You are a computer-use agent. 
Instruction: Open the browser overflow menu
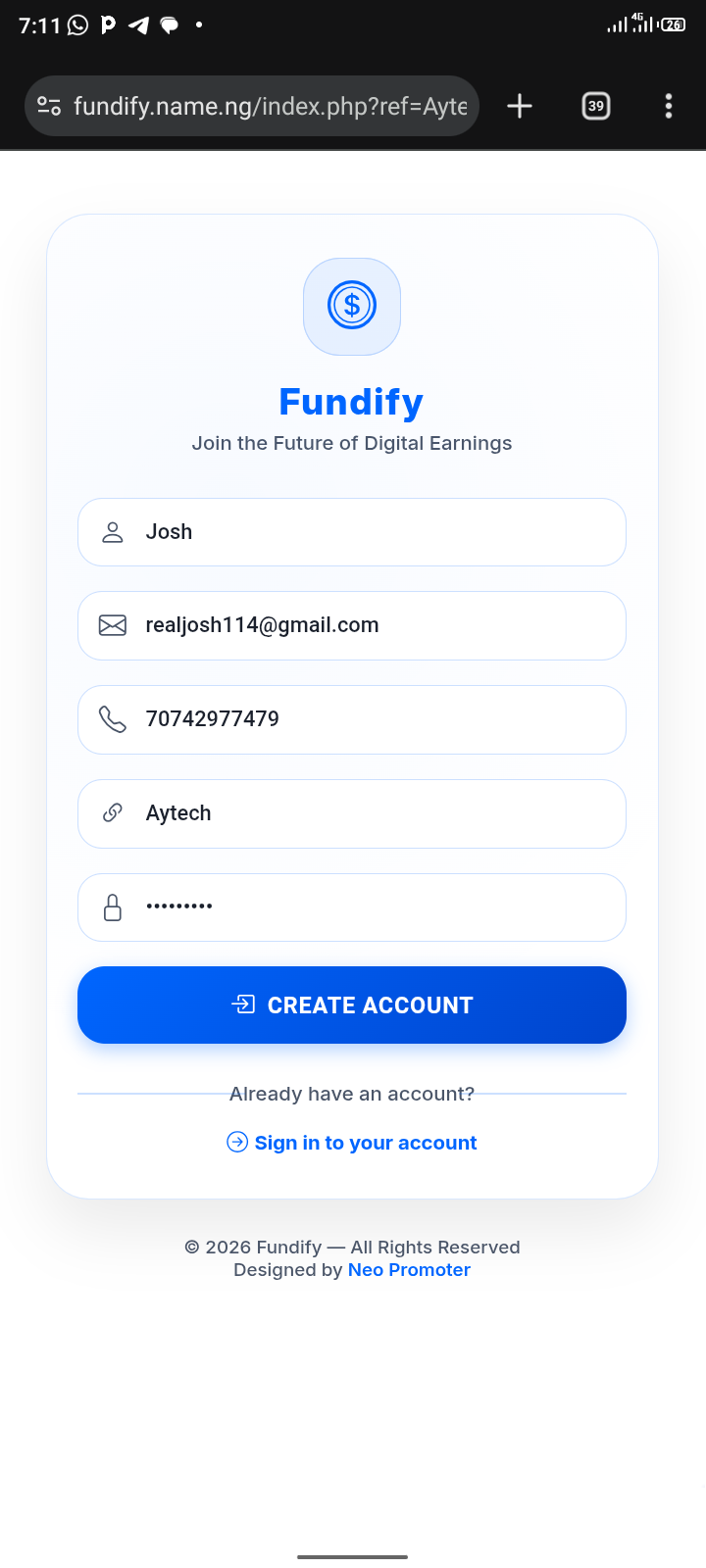(669, 106)
